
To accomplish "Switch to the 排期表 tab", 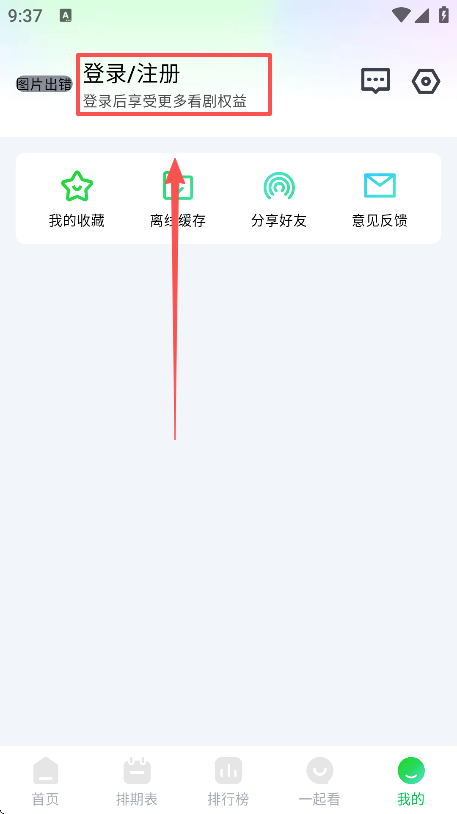I will pos(137,781).
